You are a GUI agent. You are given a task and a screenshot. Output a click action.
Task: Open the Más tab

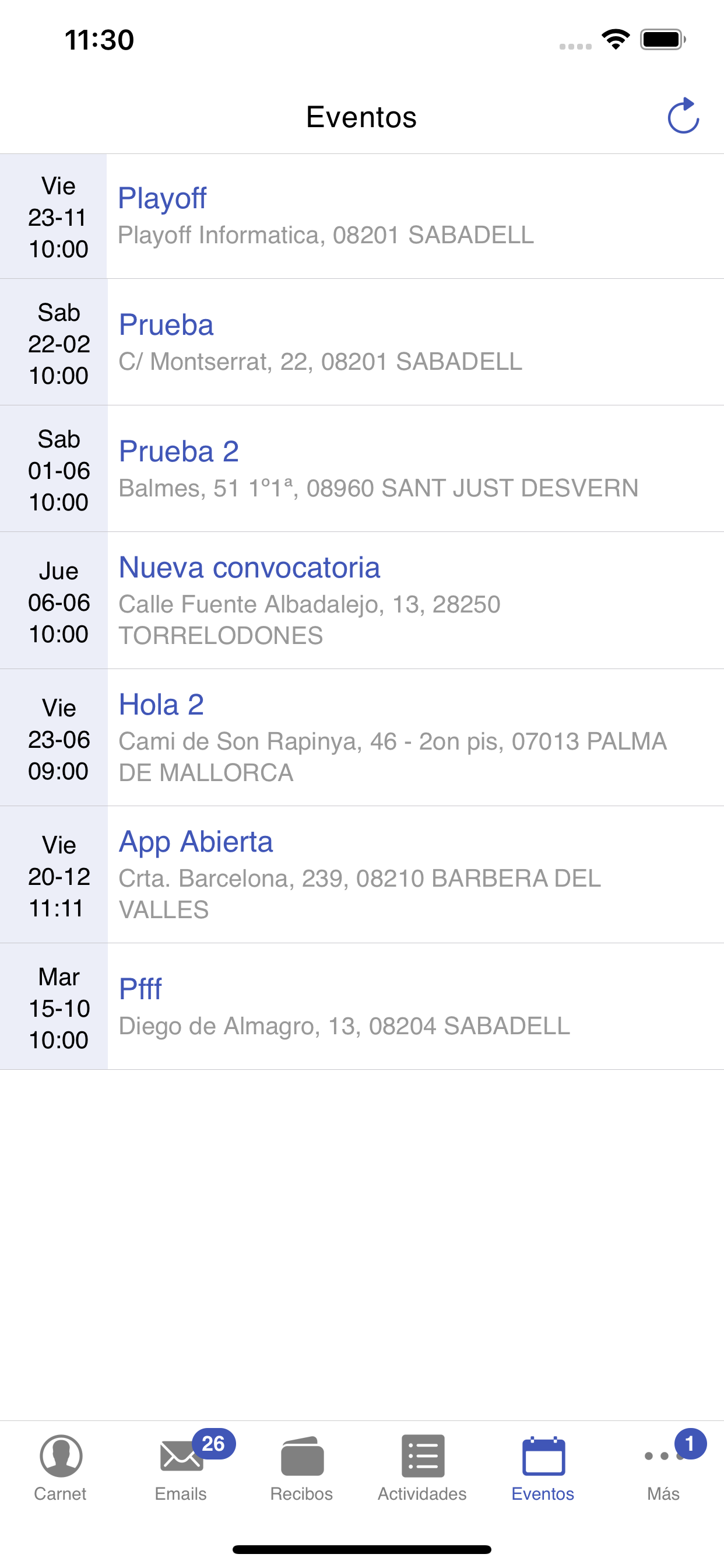point(664,1468)
